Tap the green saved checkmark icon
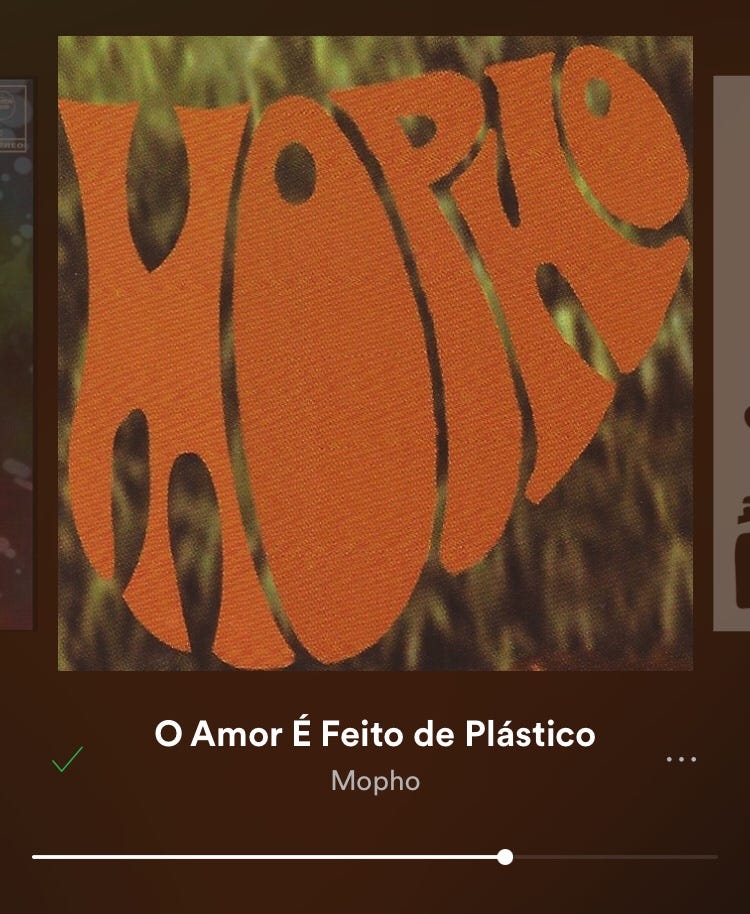This screenshot has height=914, width=750. click(67, 760)
